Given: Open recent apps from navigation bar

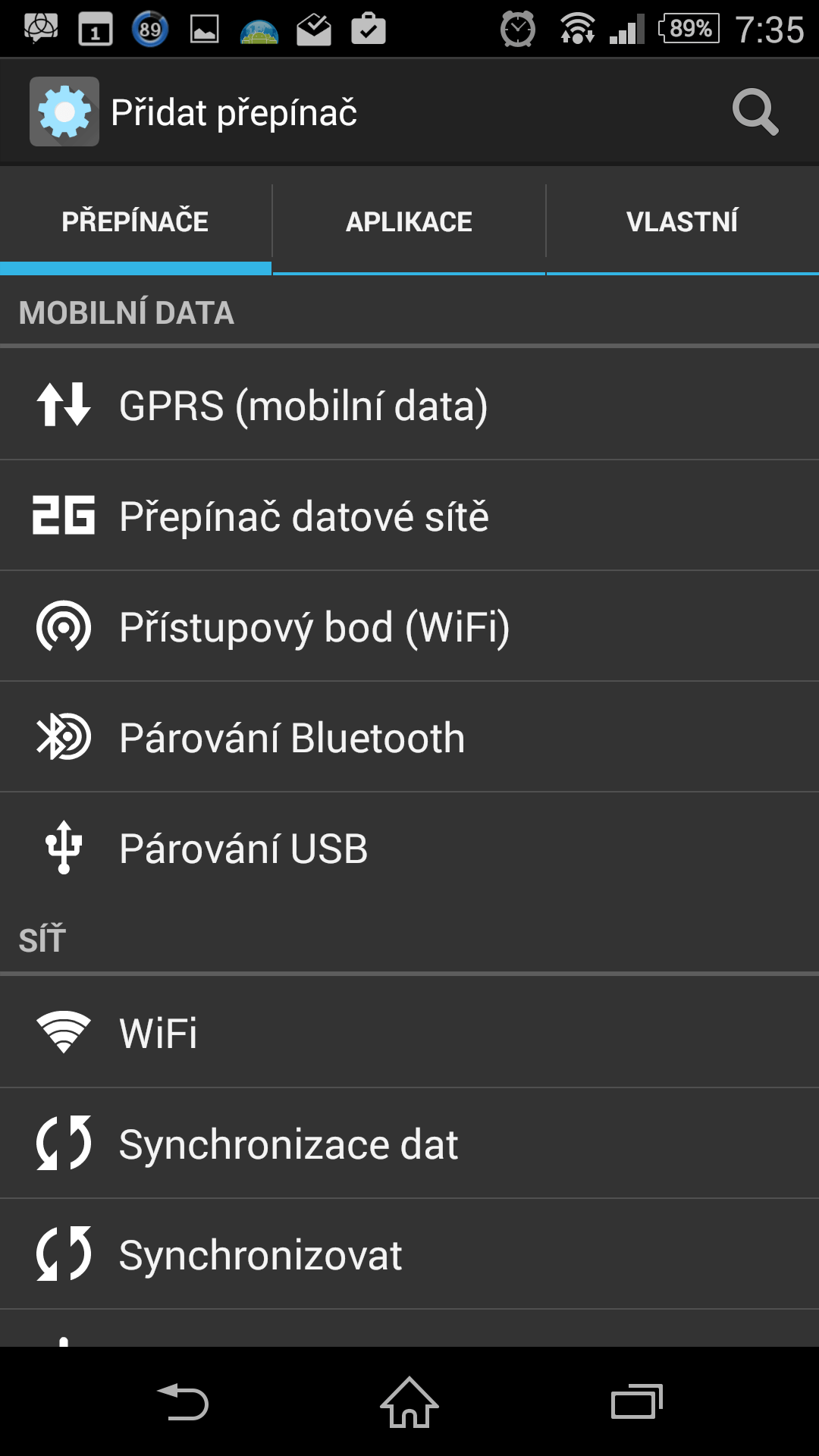Looking at the screenshot, I should pyautogui.click(x=637, y=1402).
